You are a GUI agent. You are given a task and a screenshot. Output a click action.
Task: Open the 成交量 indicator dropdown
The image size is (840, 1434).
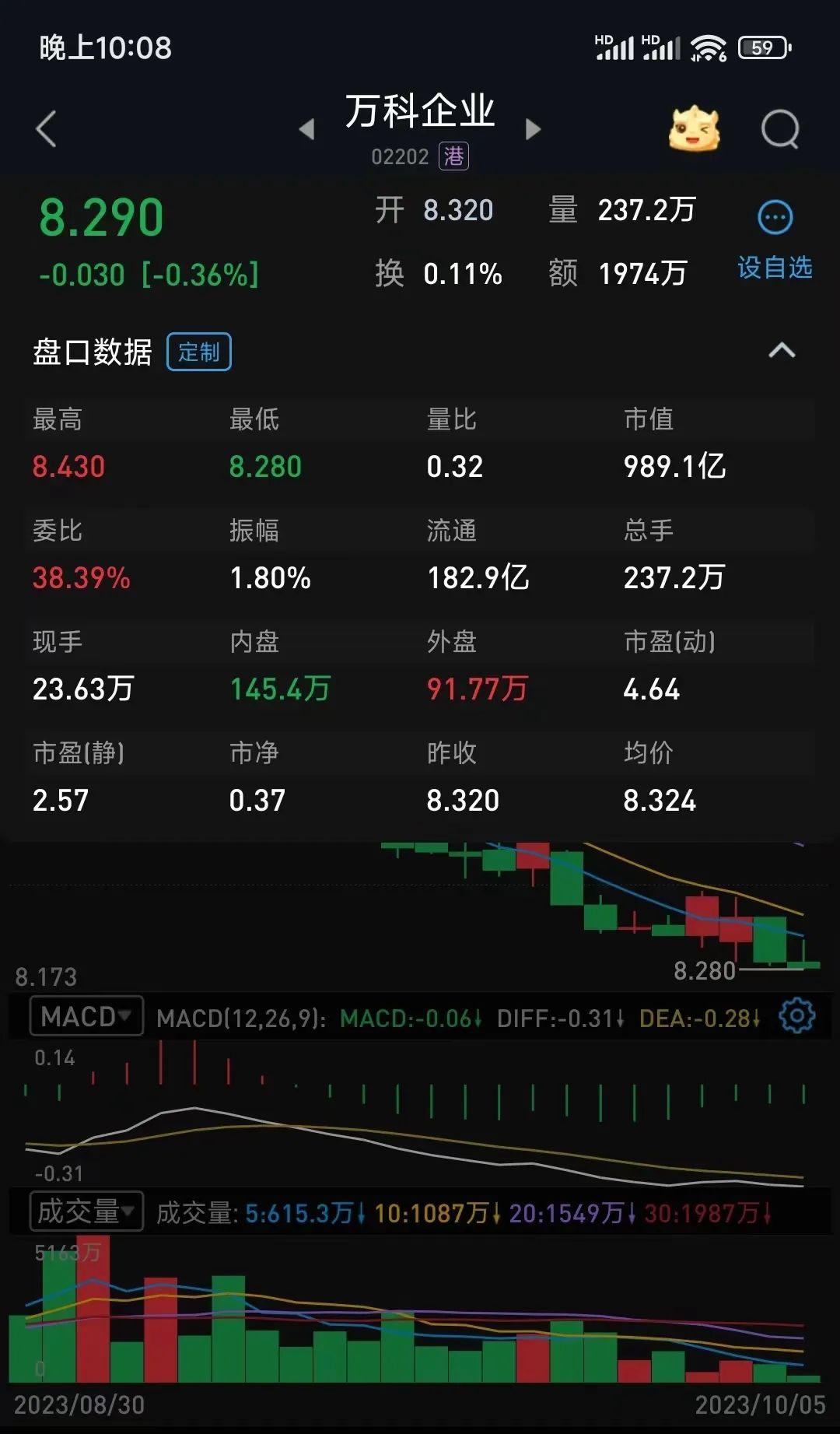click(86, 1211)
